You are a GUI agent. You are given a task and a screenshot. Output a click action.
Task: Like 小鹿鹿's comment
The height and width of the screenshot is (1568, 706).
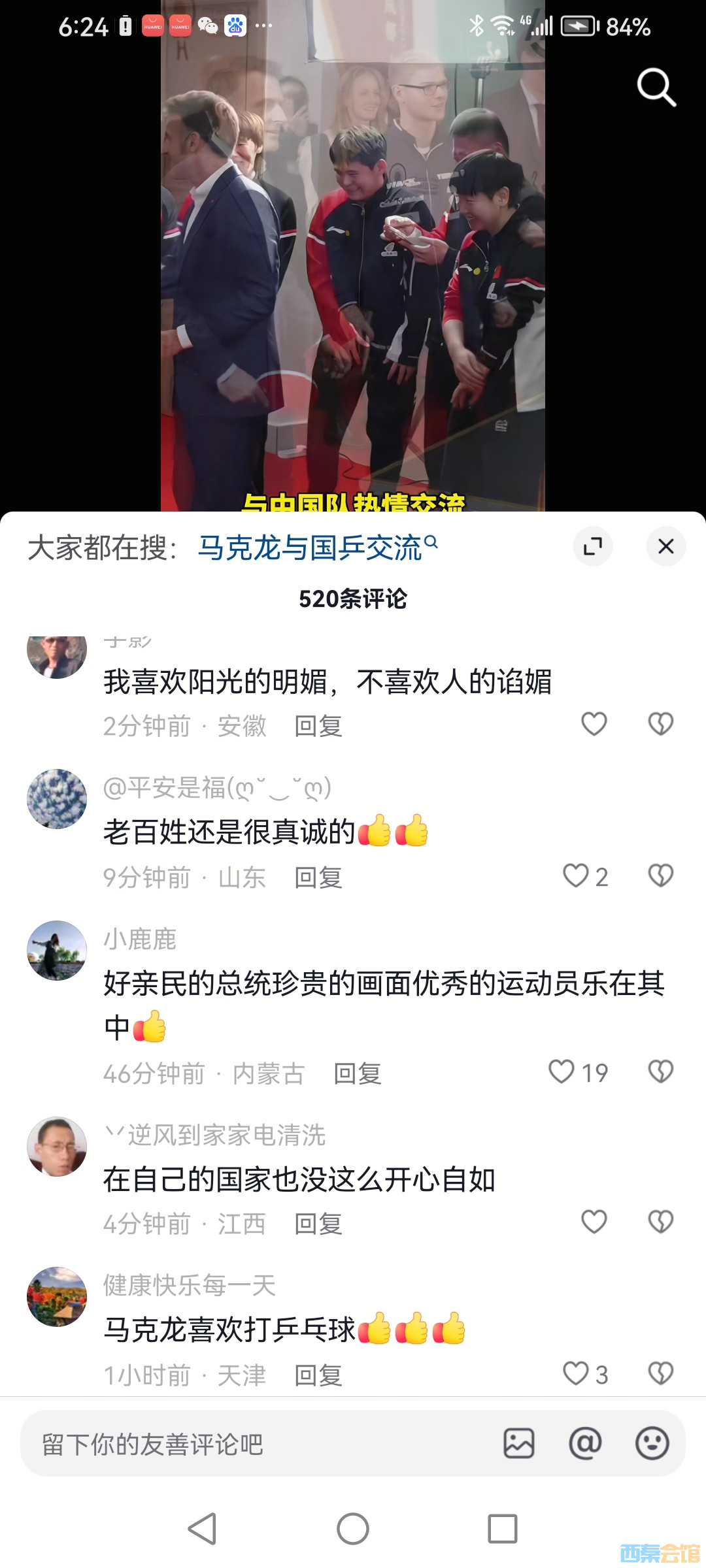tap(562, 1072)
